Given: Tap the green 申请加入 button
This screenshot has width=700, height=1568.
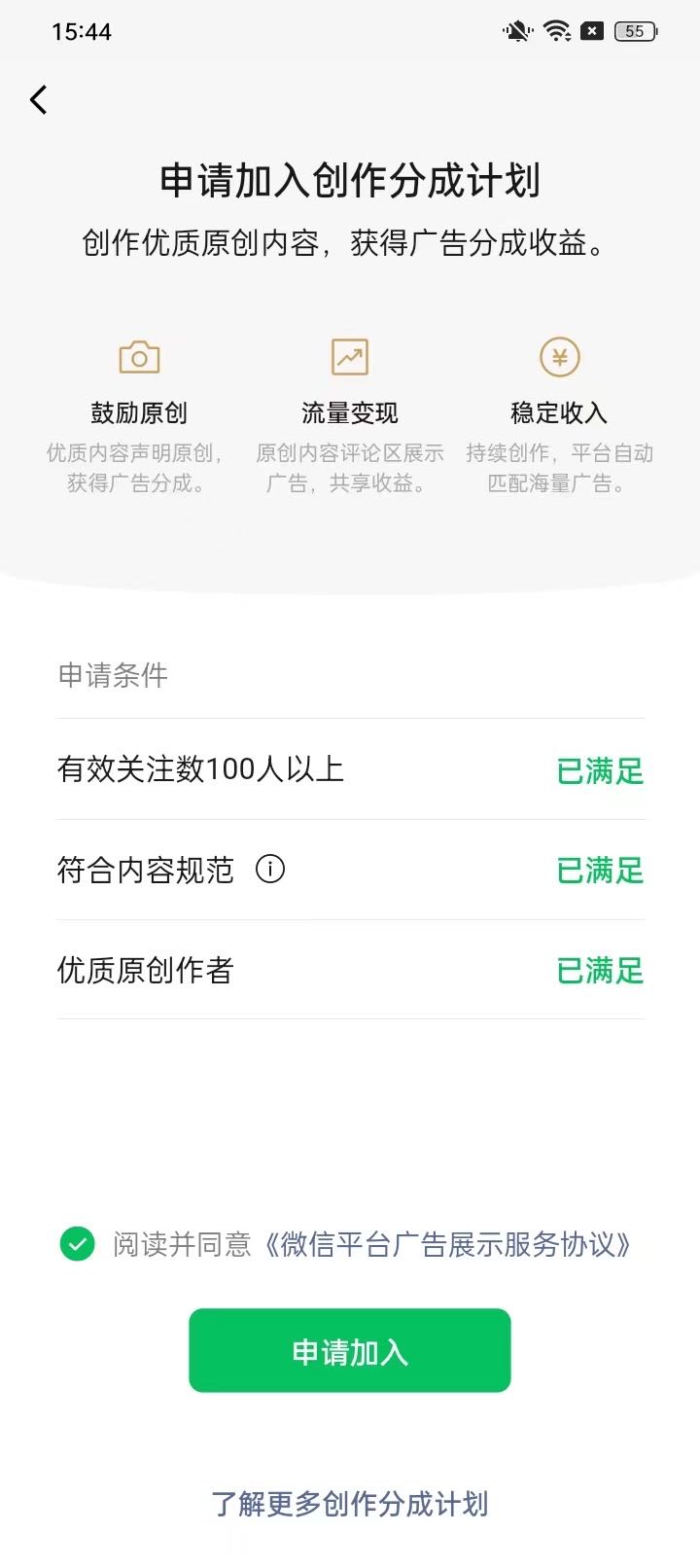Looking at the screenshot, I should click(349, 1351).
